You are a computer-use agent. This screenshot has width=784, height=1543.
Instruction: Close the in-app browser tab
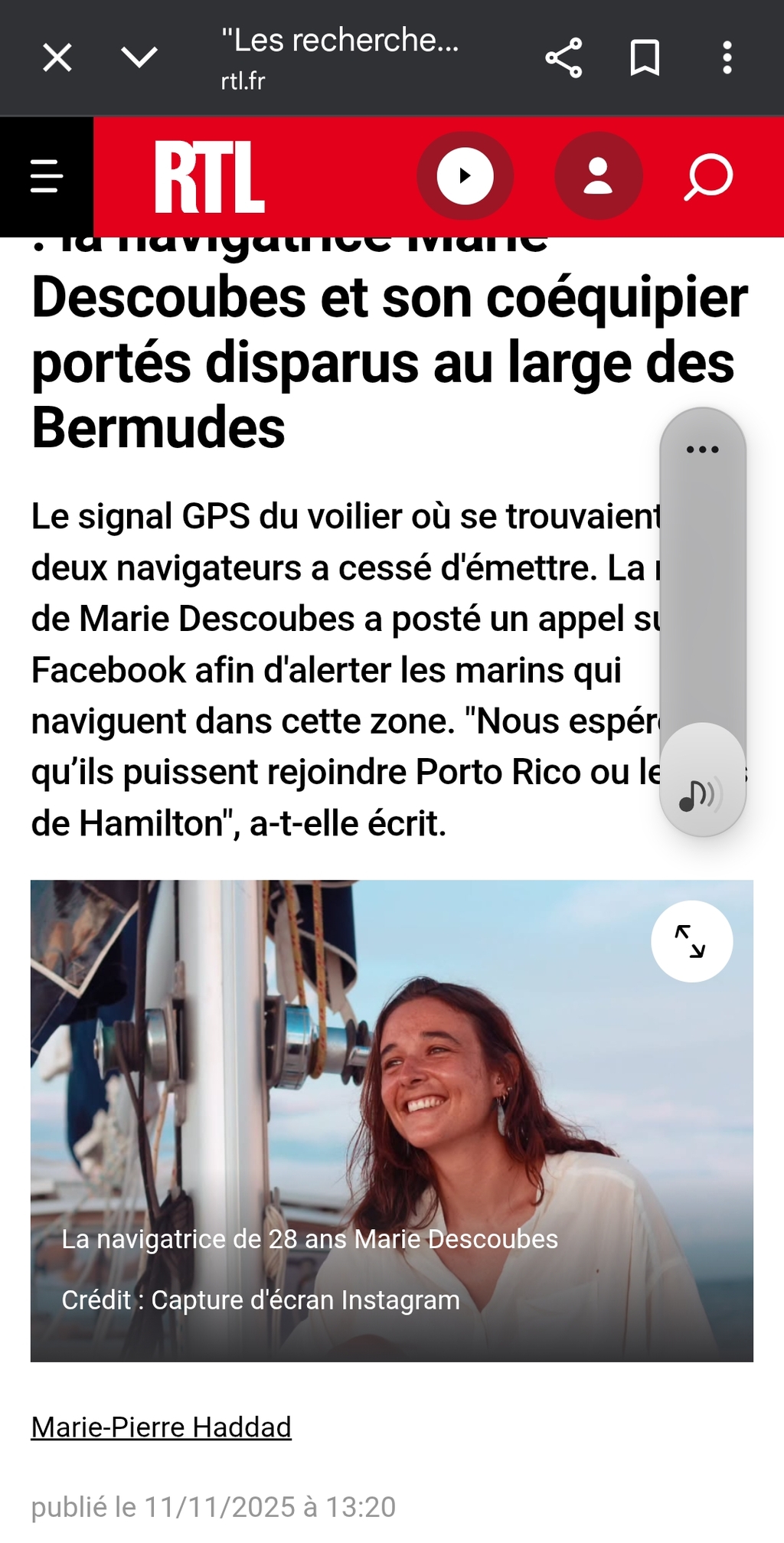click(x=57, y=57)
